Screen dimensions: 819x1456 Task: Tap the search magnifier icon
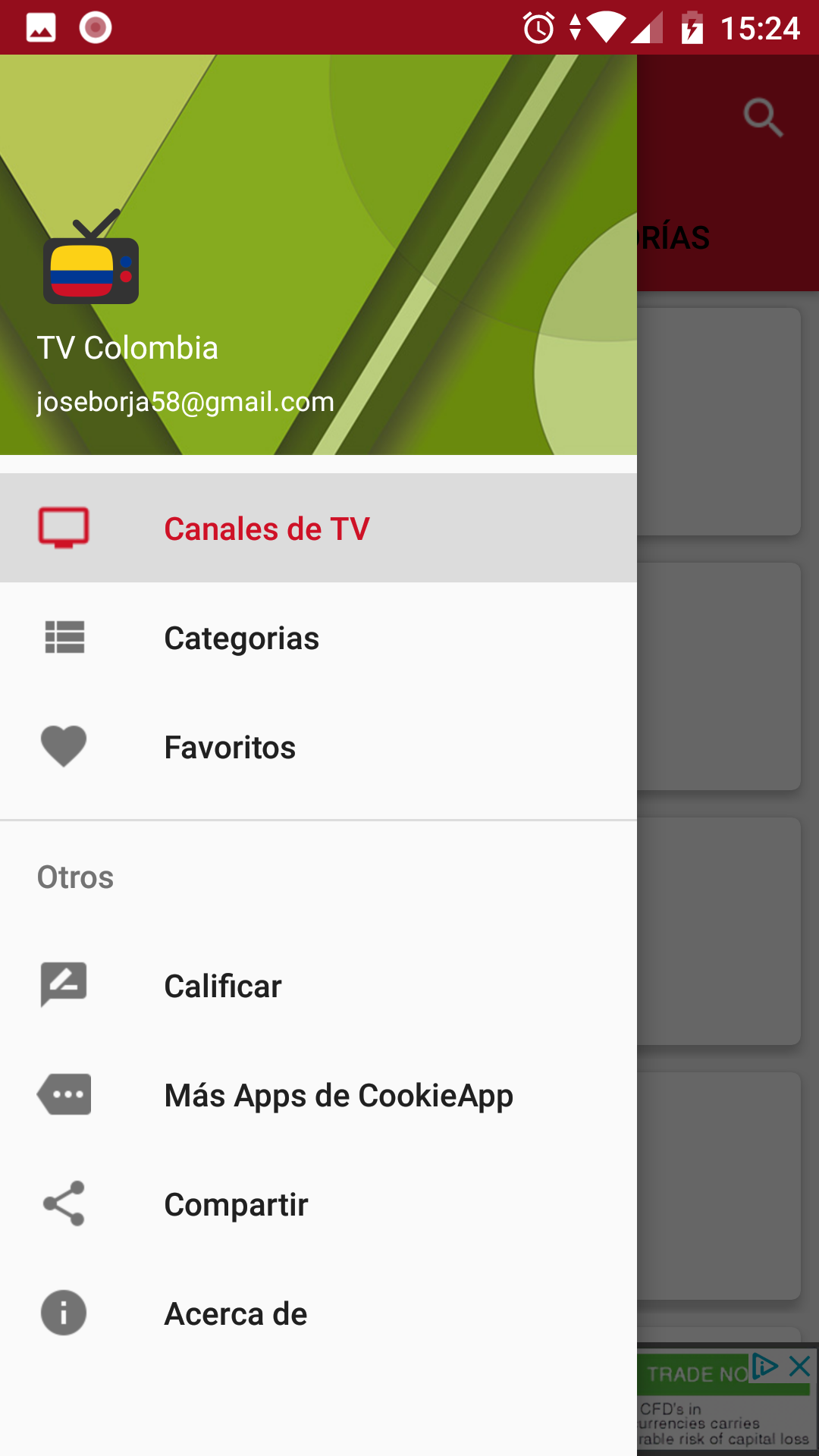(763, 118)
